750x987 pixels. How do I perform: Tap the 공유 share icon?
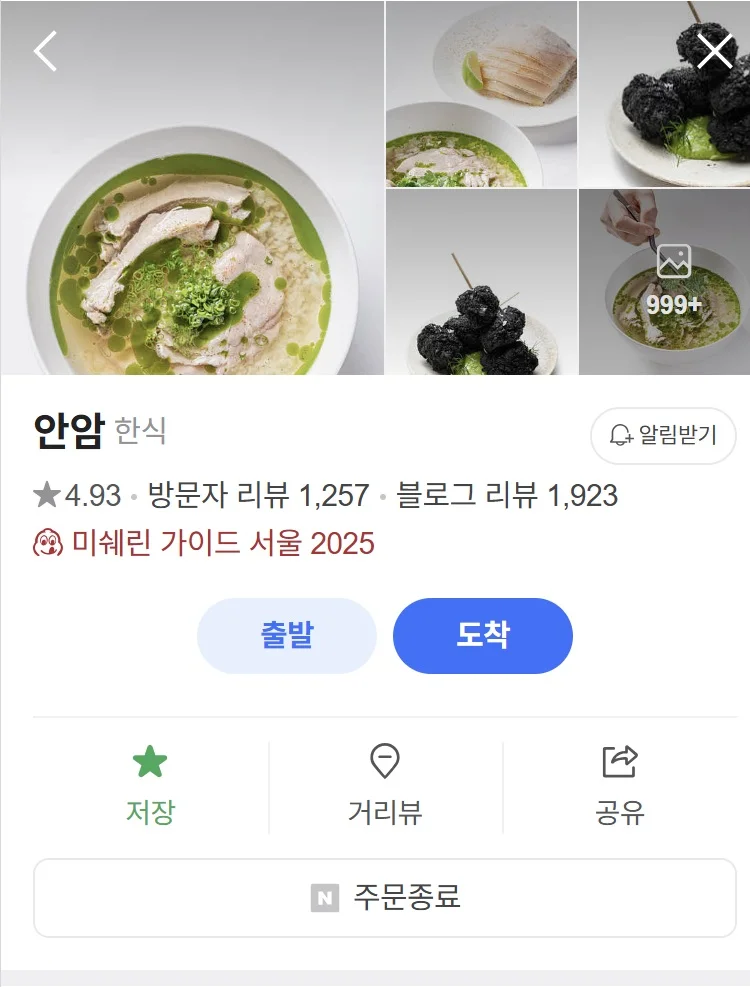617,759
